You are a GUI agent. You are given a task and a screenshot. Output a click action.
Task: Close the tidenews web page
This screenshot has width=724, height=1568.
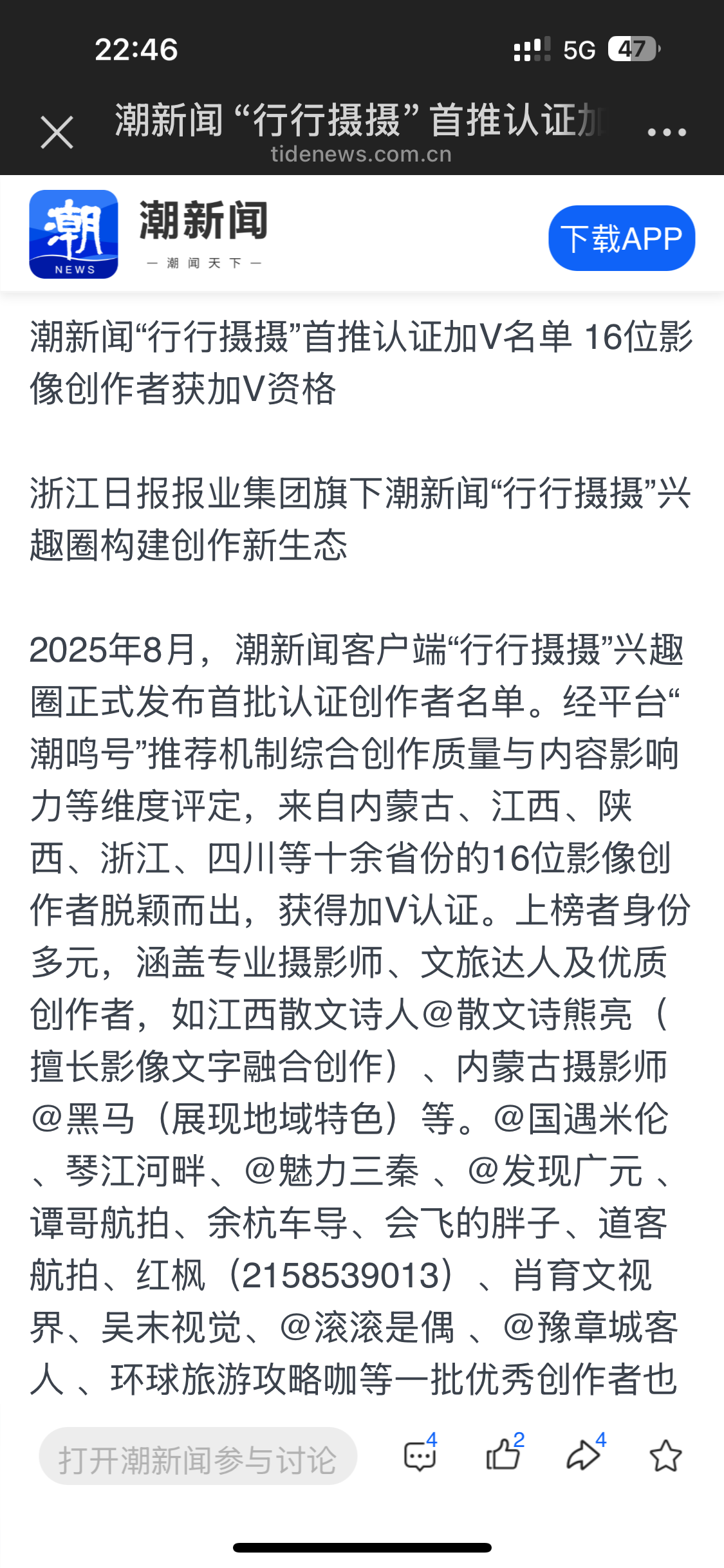point(57,132)
